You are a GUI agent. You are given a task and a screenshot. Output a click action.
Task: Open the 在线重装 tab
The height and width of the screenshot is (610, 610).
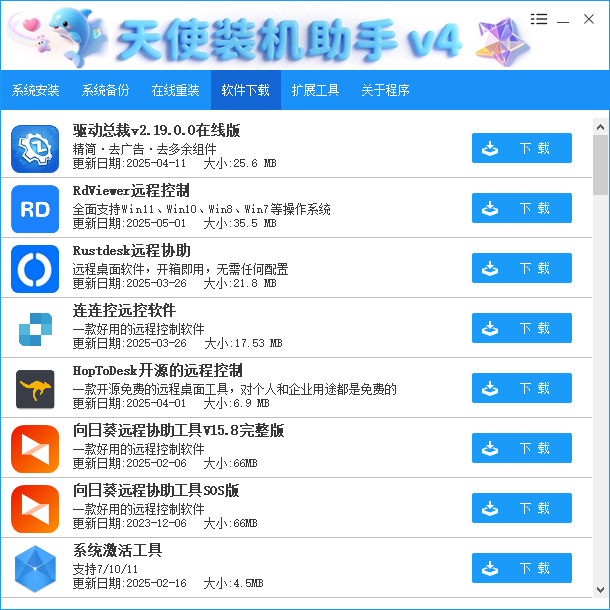pyautogui.click(x=176, y=90)
